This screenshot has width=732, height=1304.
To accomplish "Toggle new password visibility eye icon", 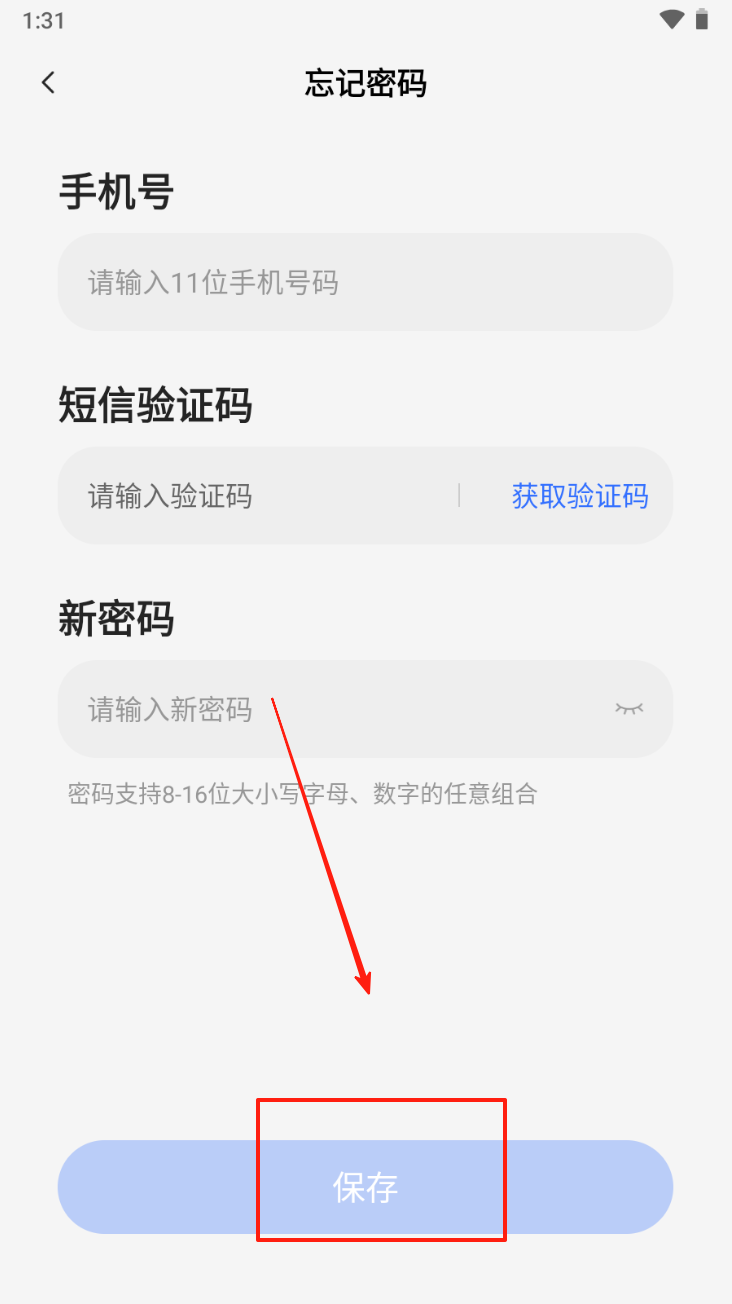I will [629, 709].
